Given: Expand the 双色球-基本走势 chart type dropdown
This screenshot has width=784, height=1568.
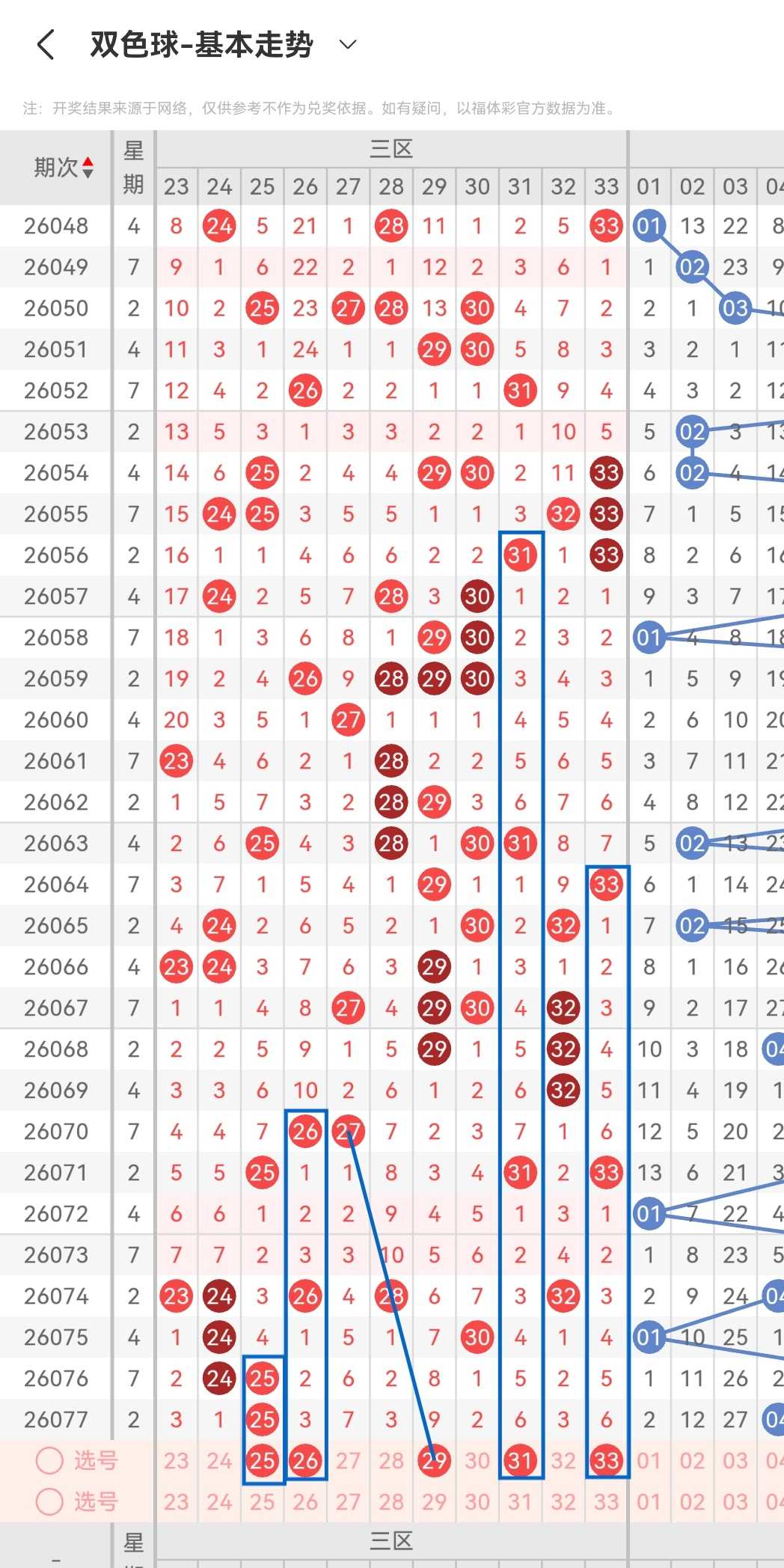Looking at the screenshot, I should click(348, 45).
